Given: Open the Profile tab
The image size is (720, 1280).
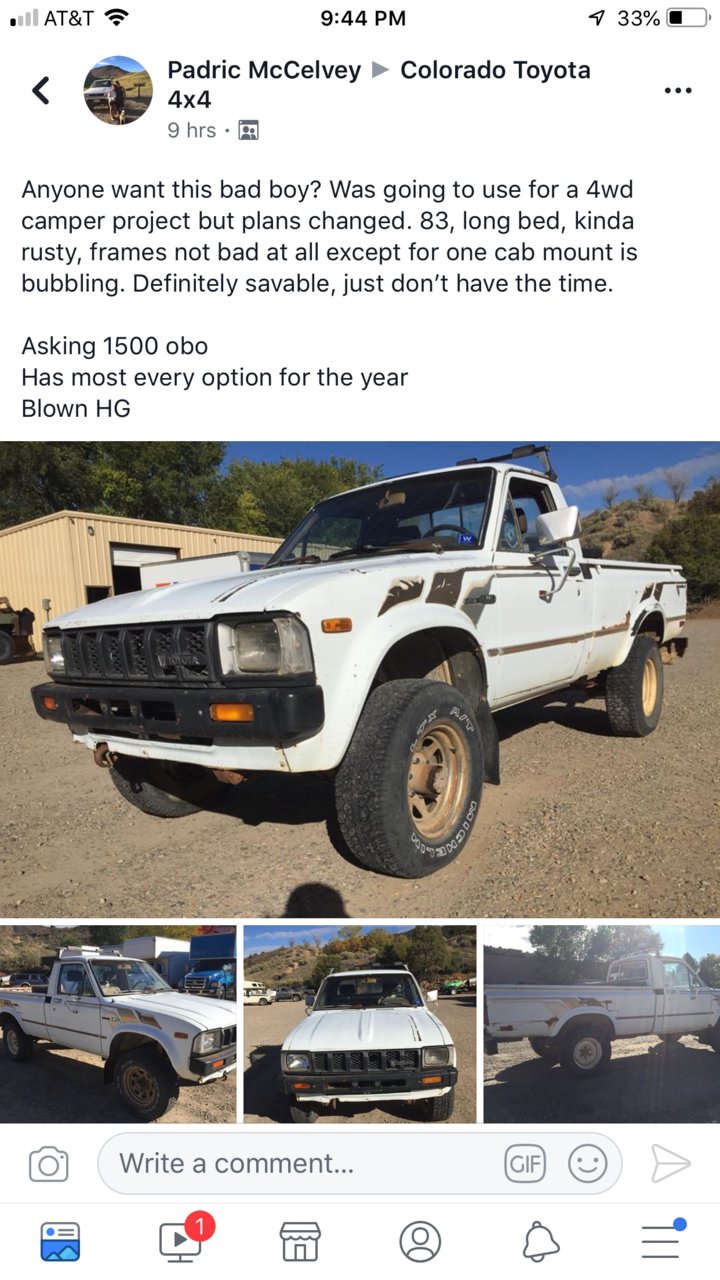Looking at the screenshot, I should 420,1241.
